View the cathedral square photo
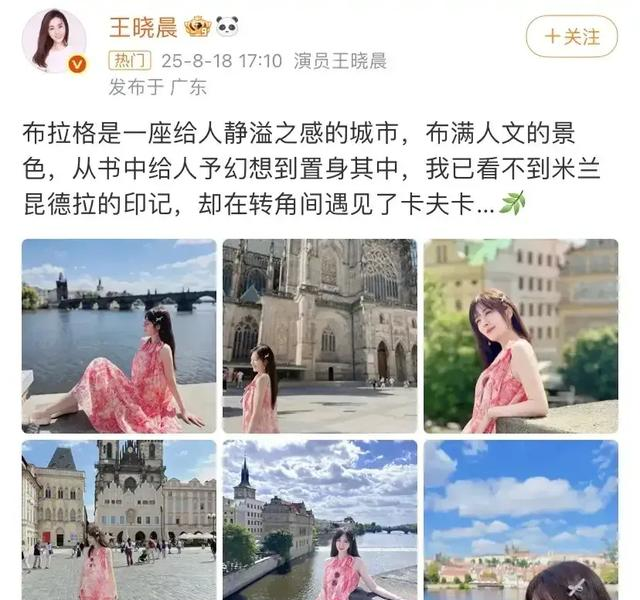640x600 pixels. point(319,335)
